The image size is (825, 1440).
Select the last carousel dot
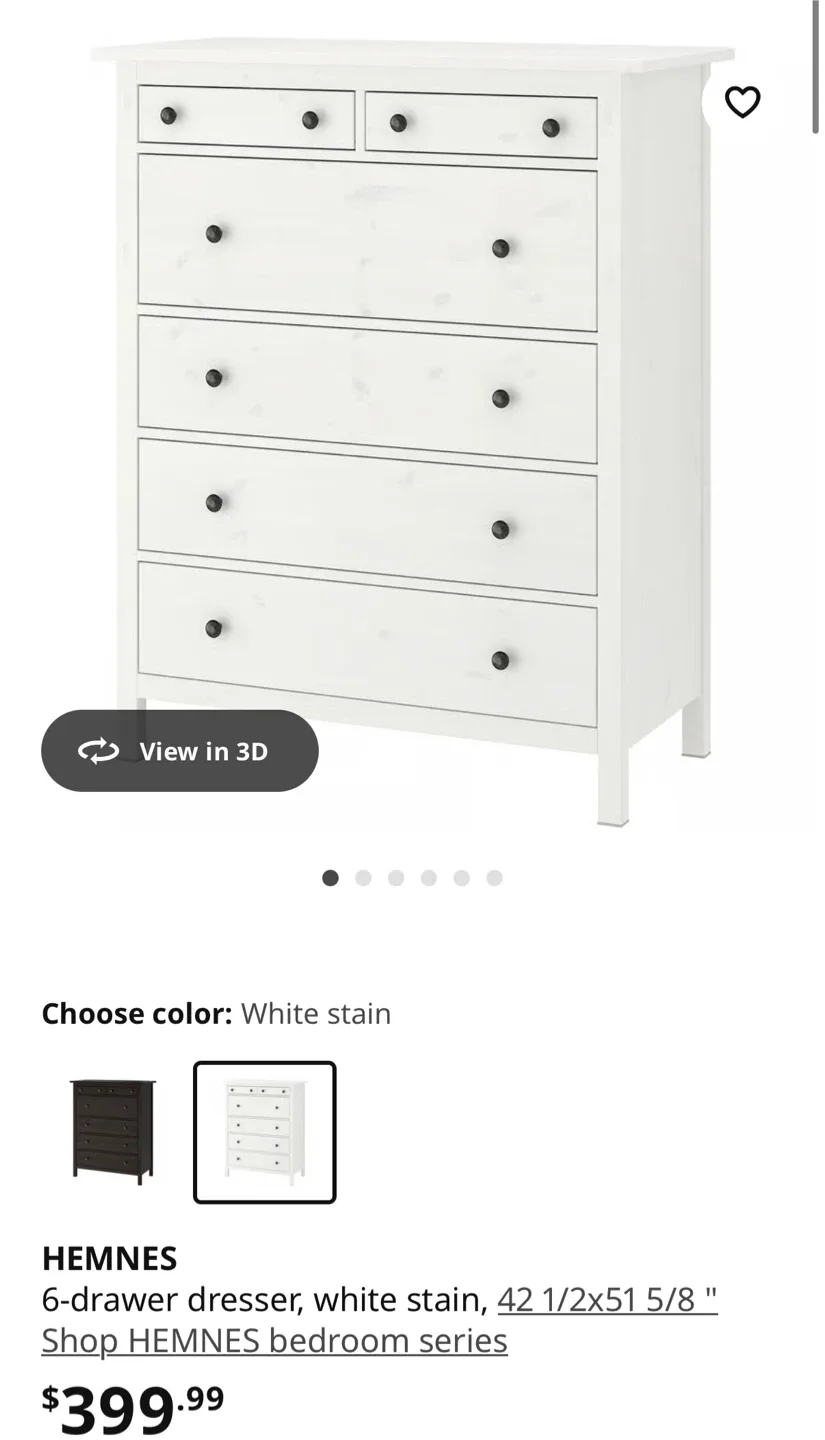[x=495, y=877]
